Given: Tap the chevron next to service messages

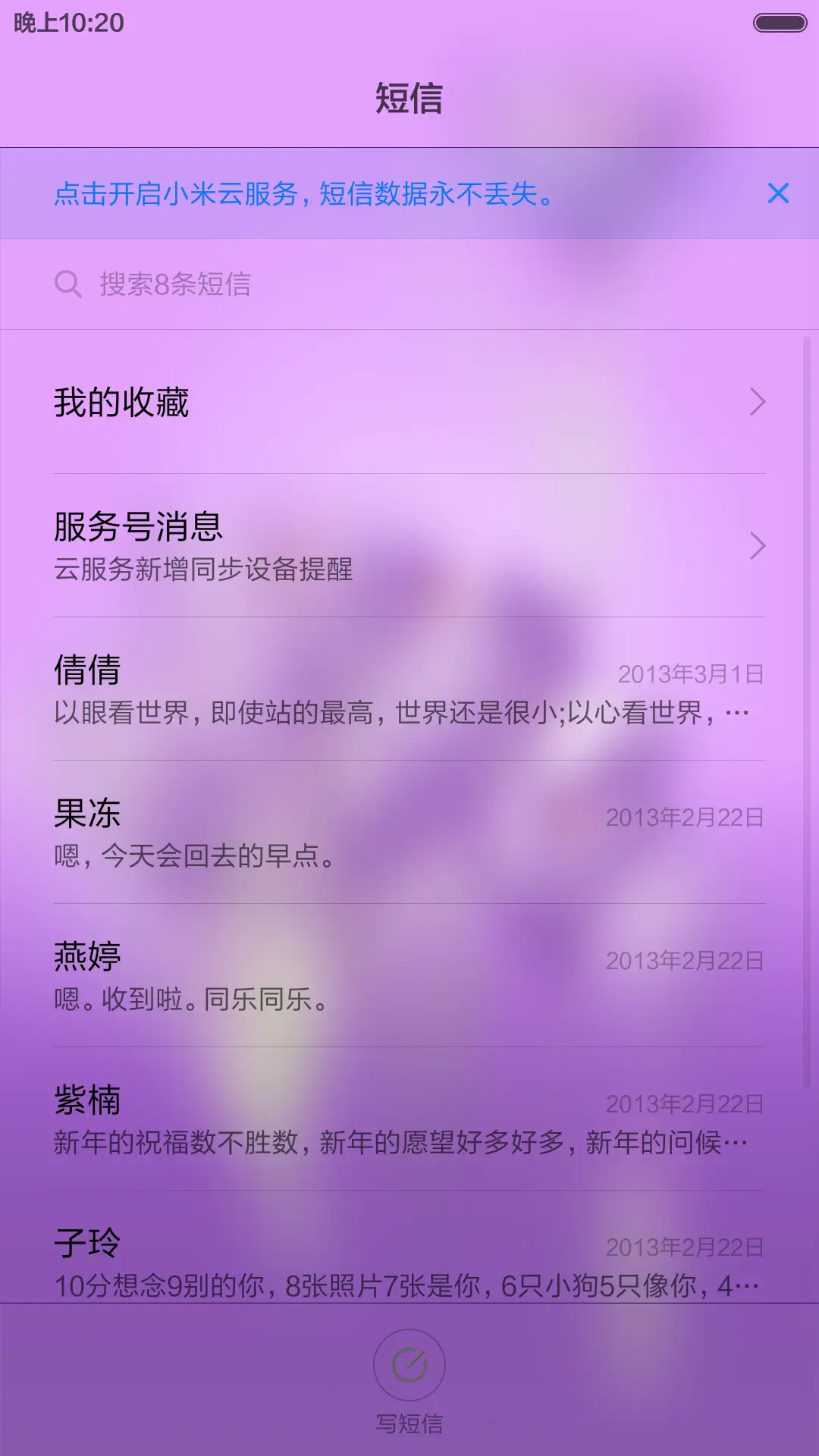Looking at the screenshot, I should pos(758,546).
